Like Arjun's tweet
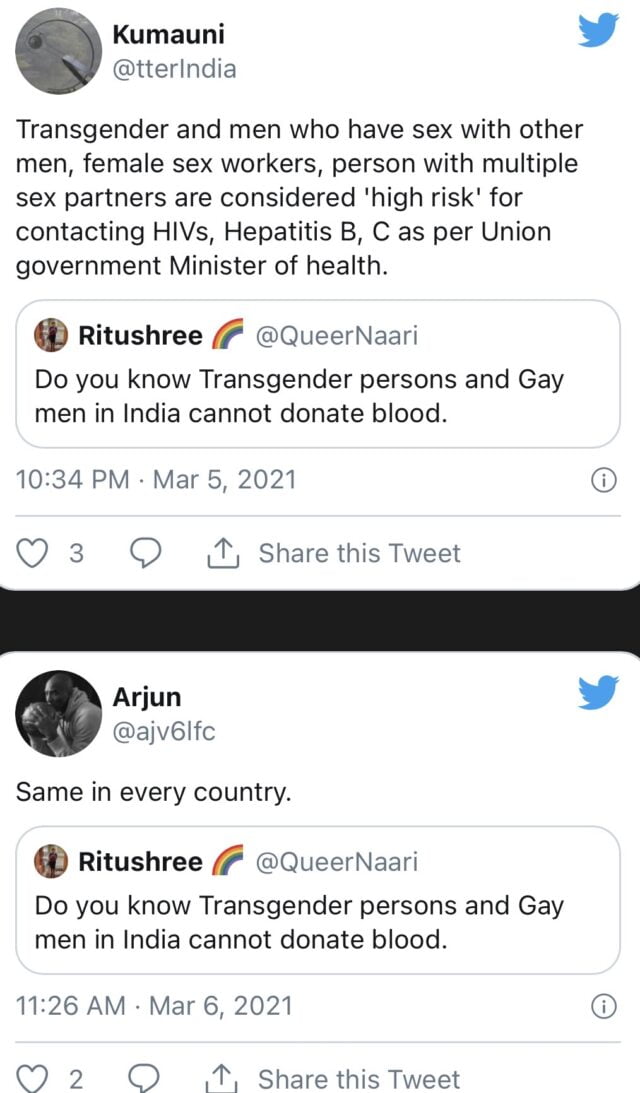The width and height of the screenshot is (640, 1093). pyautogui.click(x=35, y=1078)
